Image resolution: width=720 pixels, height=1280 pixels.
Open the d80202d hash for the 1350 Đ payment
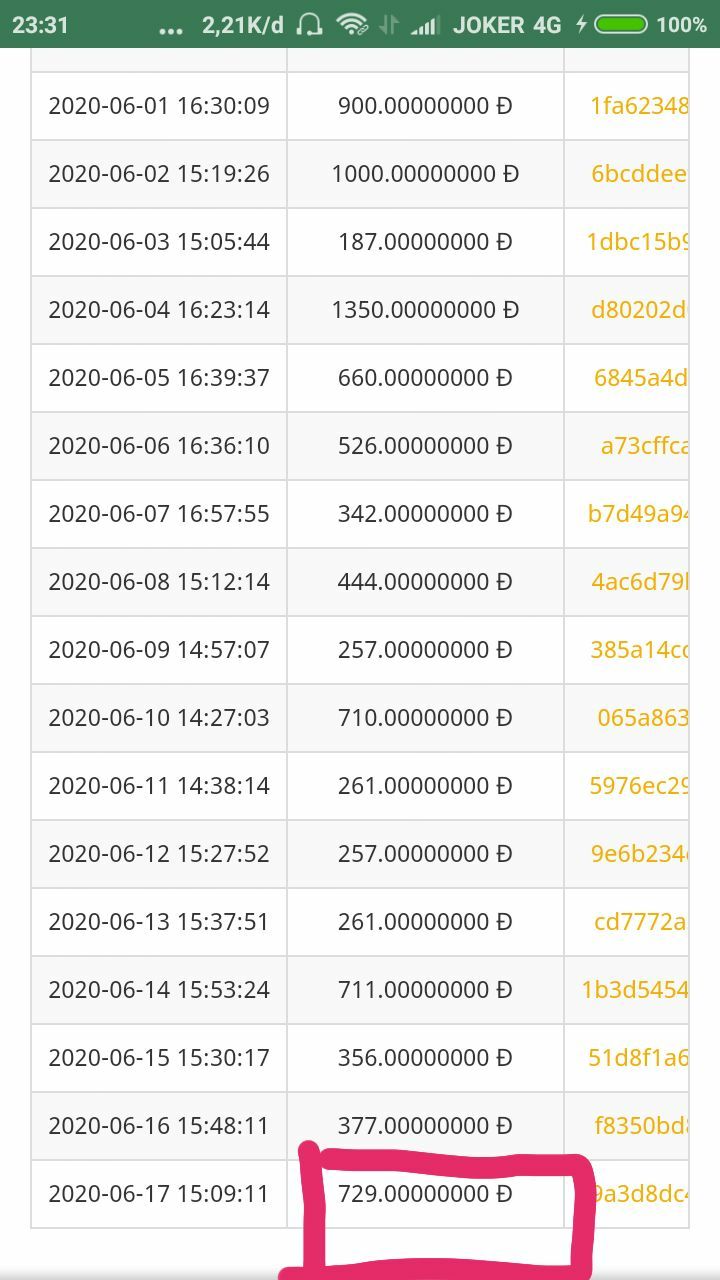click(x=639, y=309)
